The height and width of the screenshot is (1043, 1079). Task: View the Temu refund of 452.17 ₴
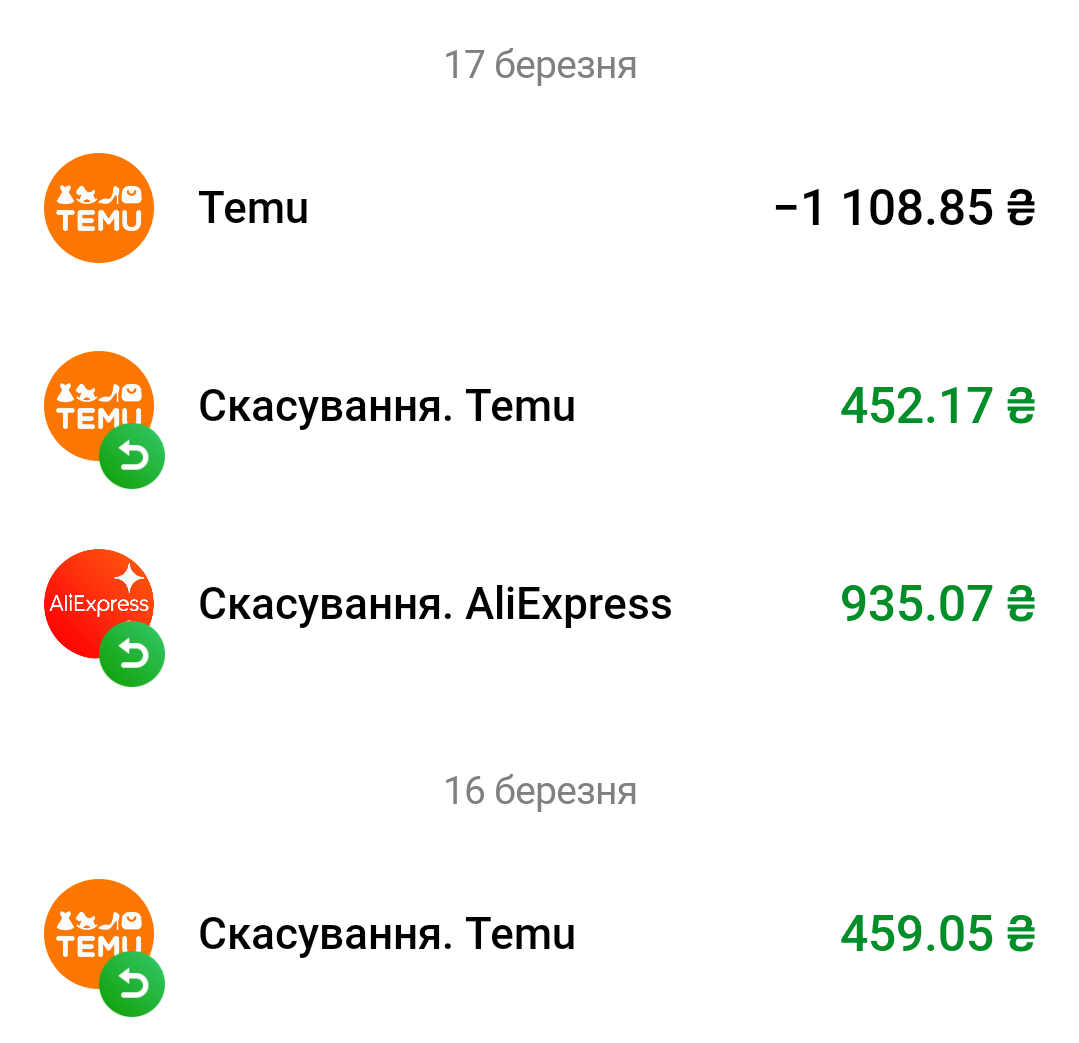(540, 407)
